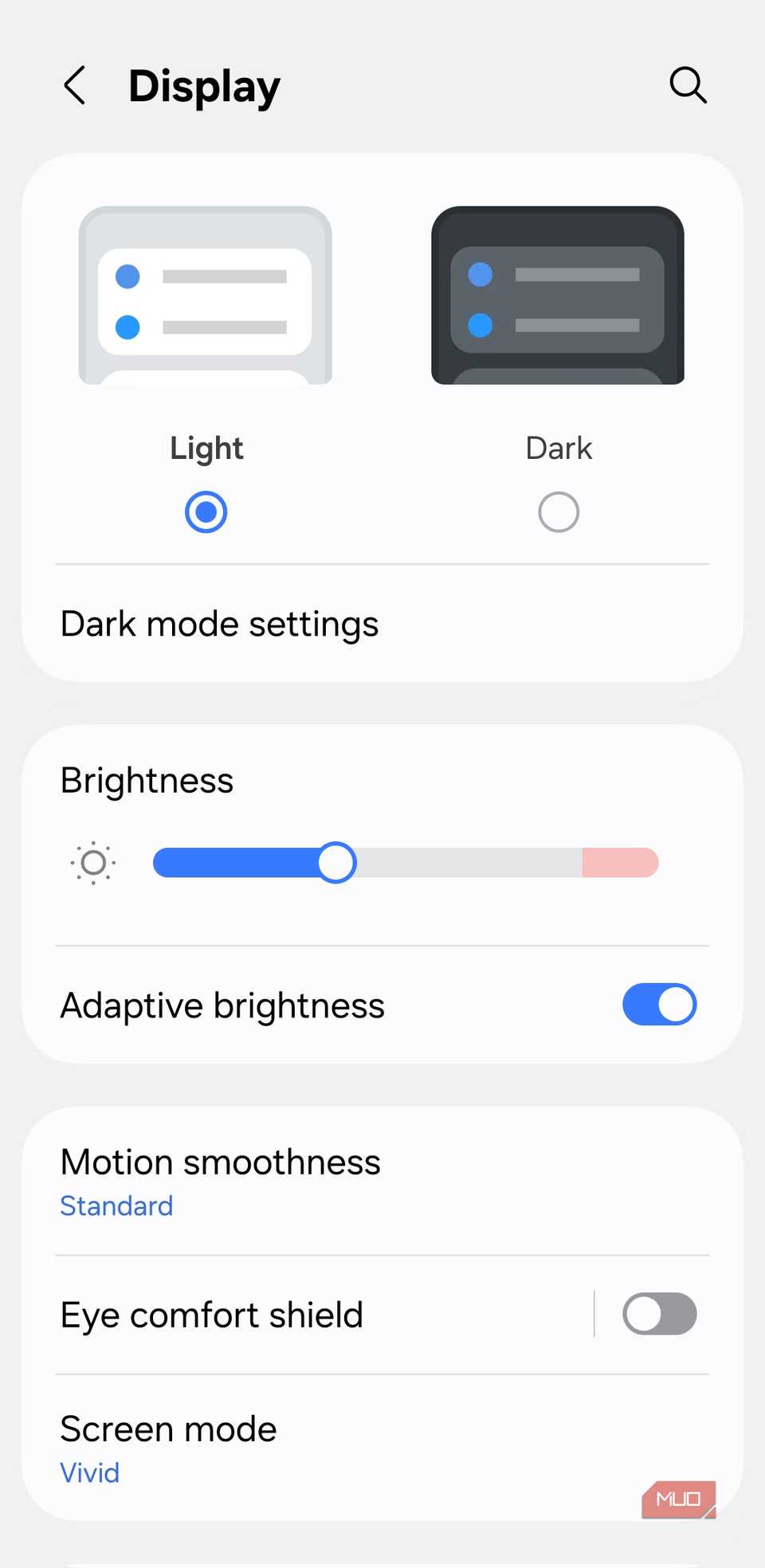
Task: Click the back arrow on Display screen
Action: point(74,85)
